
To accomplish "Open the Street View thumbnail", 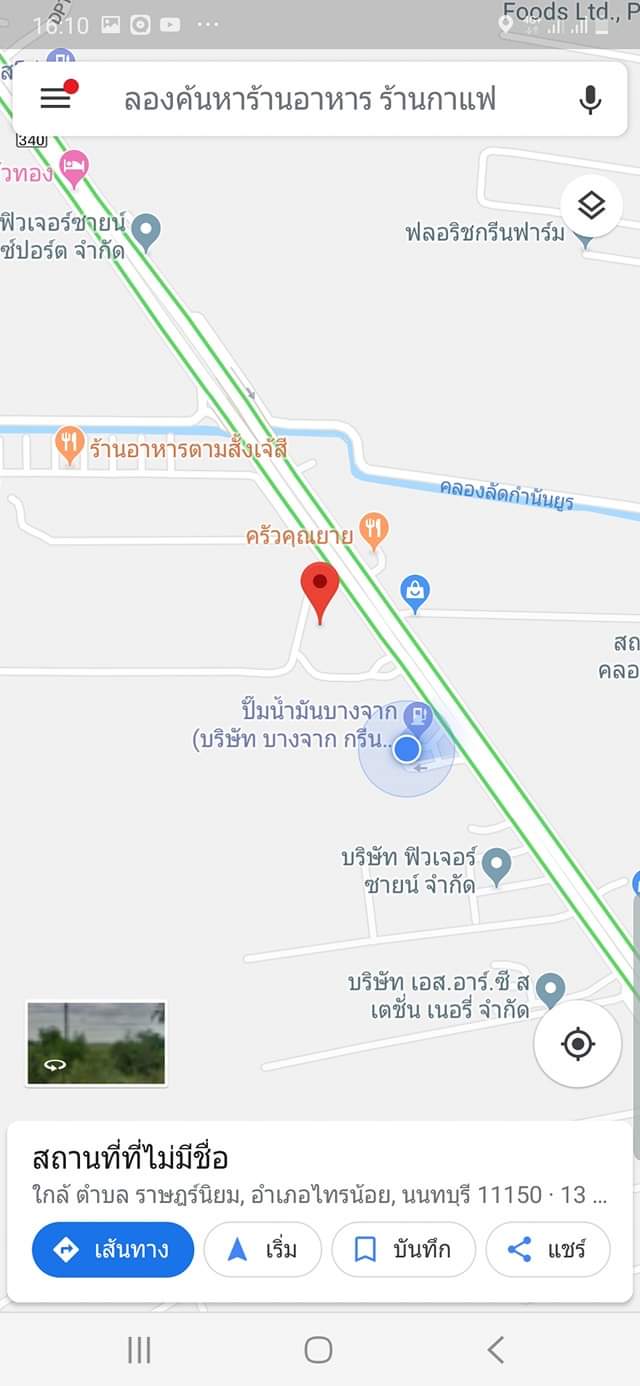I will click(x=96, y=1043).
